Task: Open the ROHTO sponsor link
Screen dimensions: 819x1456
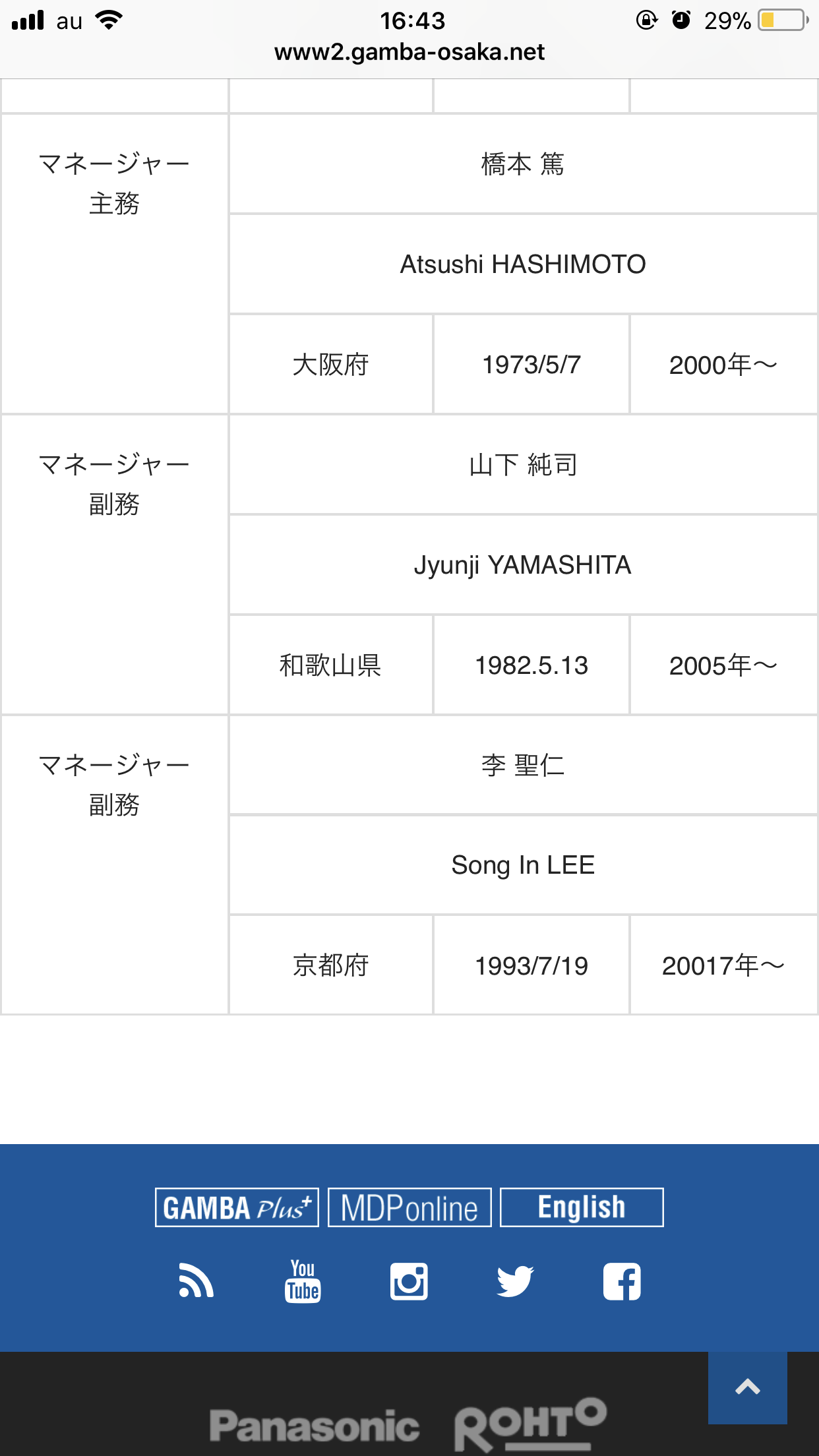Action: tap(530, 1424)
